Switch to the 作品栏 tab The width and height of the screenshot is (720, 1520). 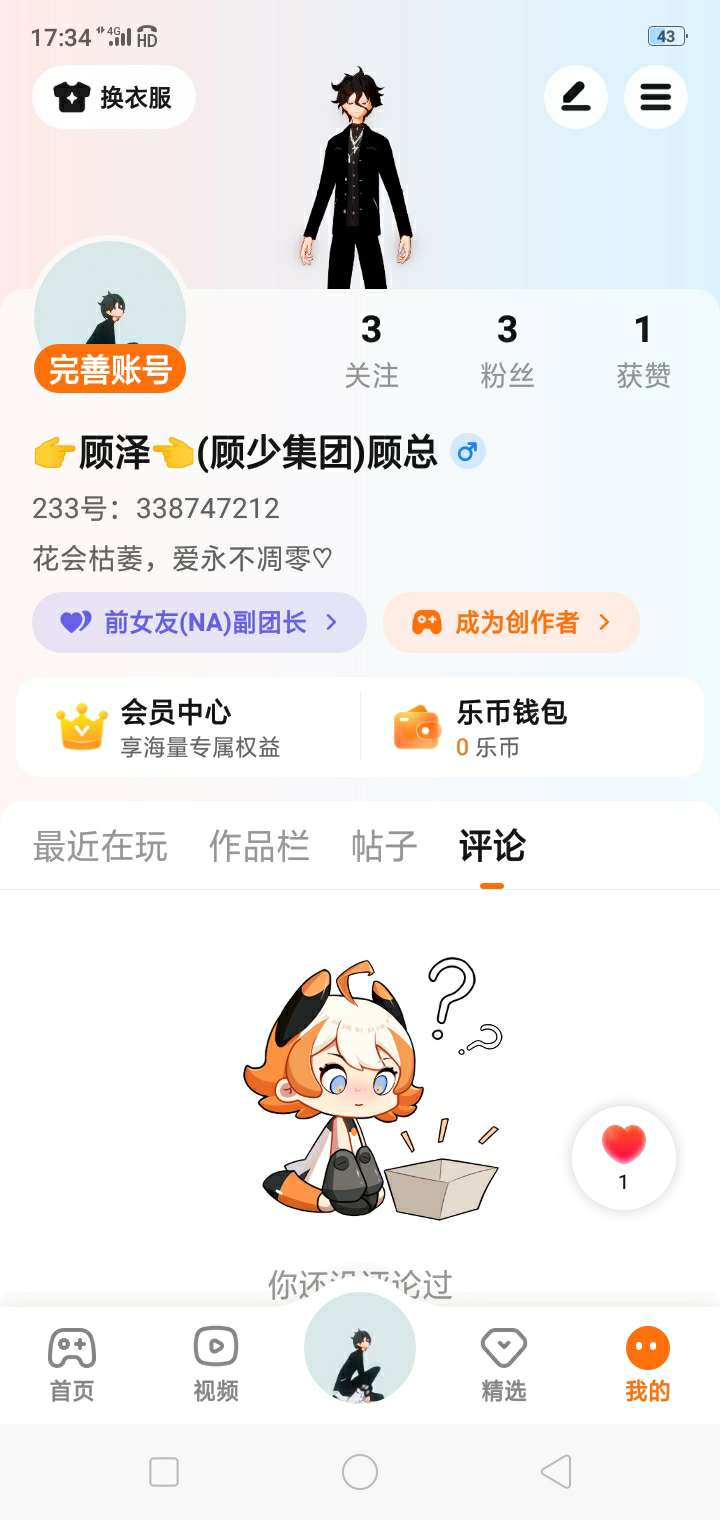click(259, 846)
